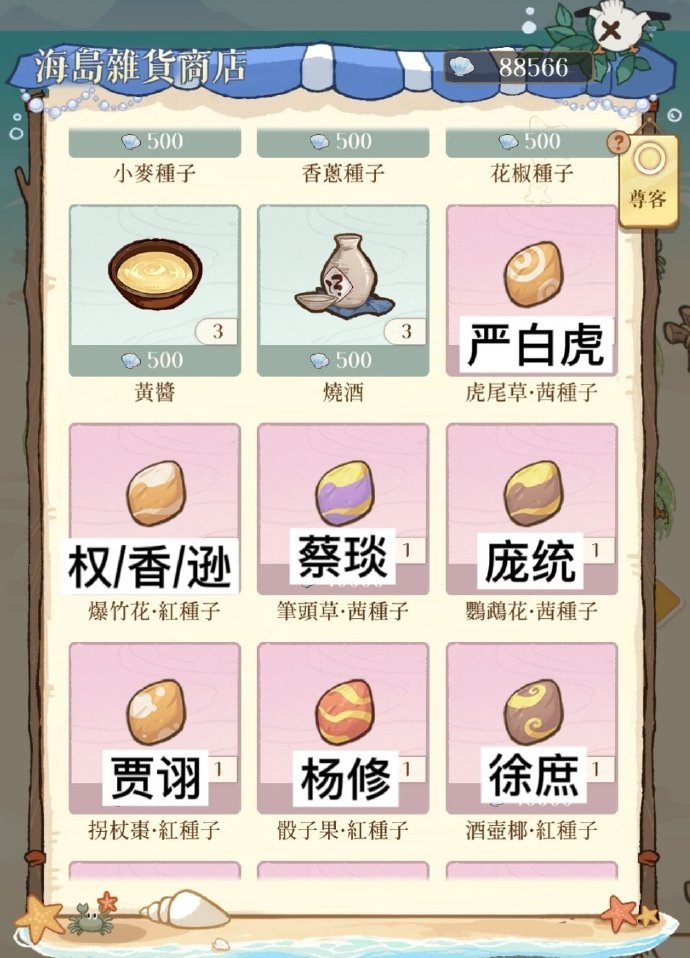This screenshot has height=958, width=690.
Task: Select the 黃醬 item card
Action: pyautogui.click(x=154, y=290)
